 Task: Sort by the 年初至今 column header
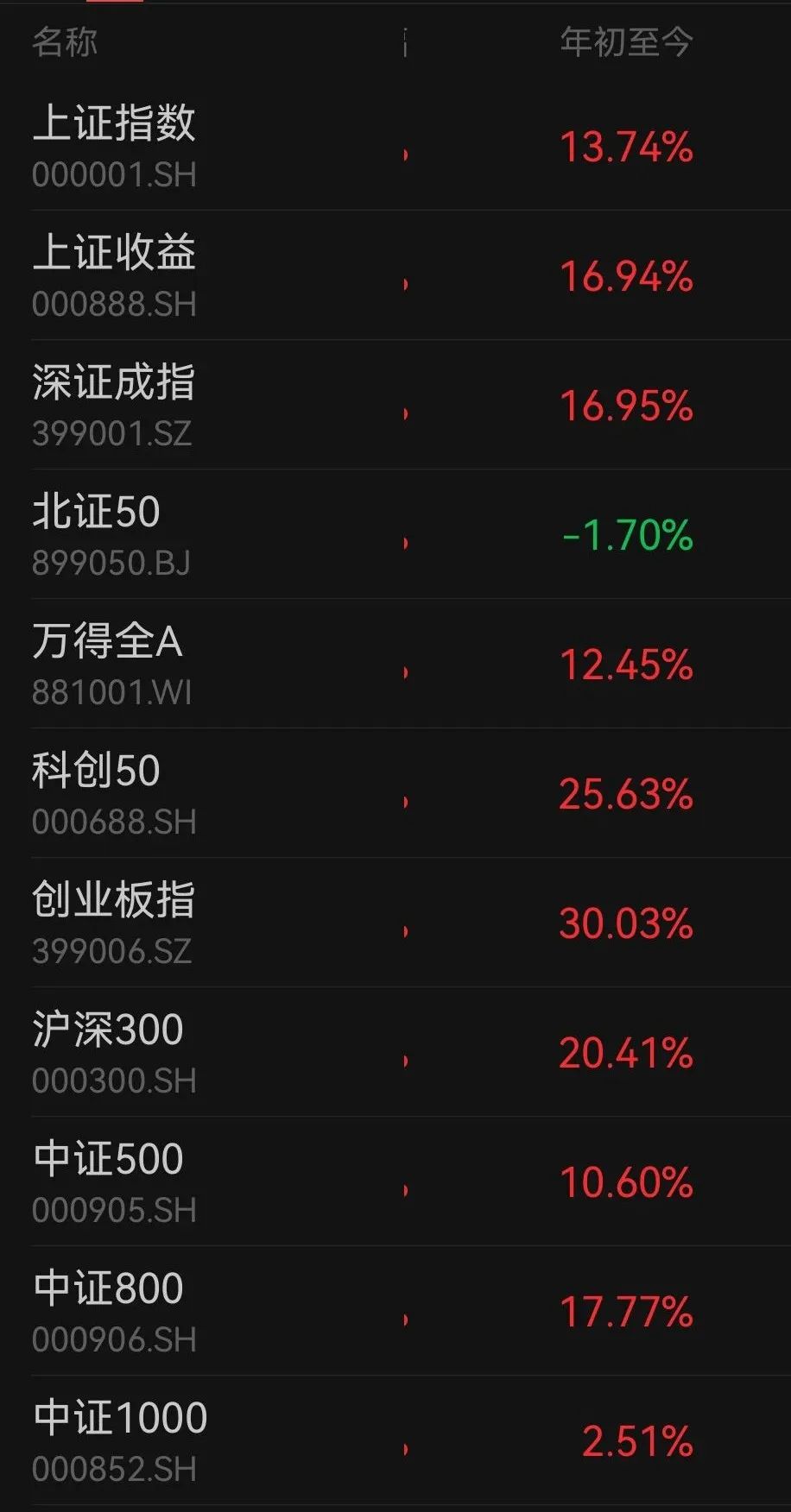[x=626, y=41]
